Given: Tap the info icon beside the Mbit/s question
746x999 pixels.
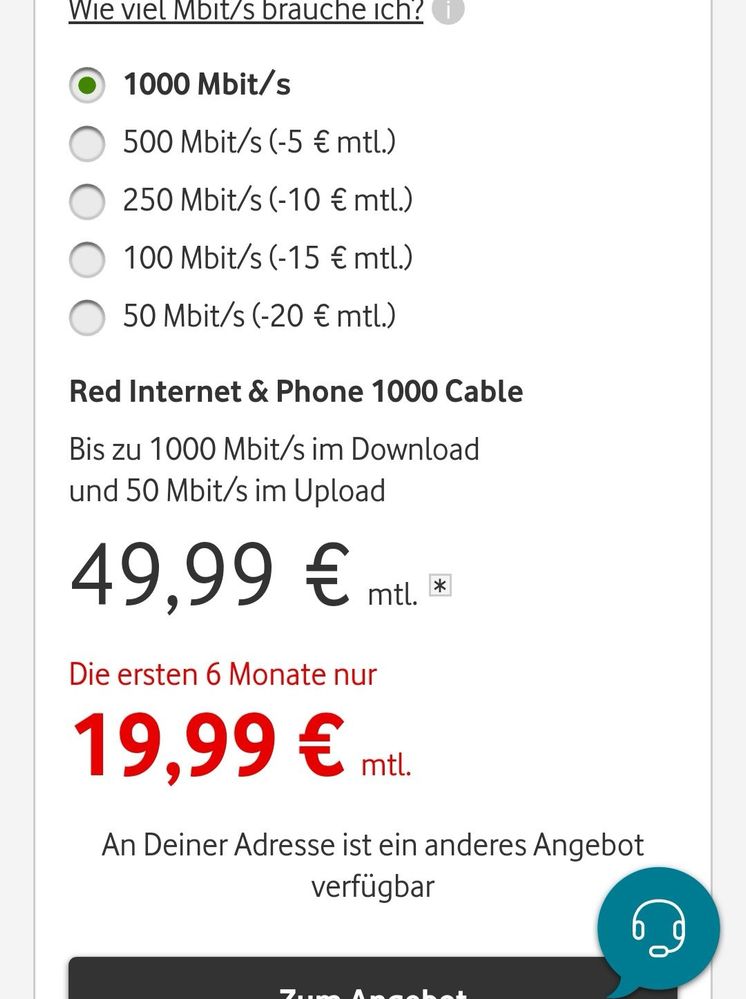Looking at the screenshot, I should coord(449,10).
